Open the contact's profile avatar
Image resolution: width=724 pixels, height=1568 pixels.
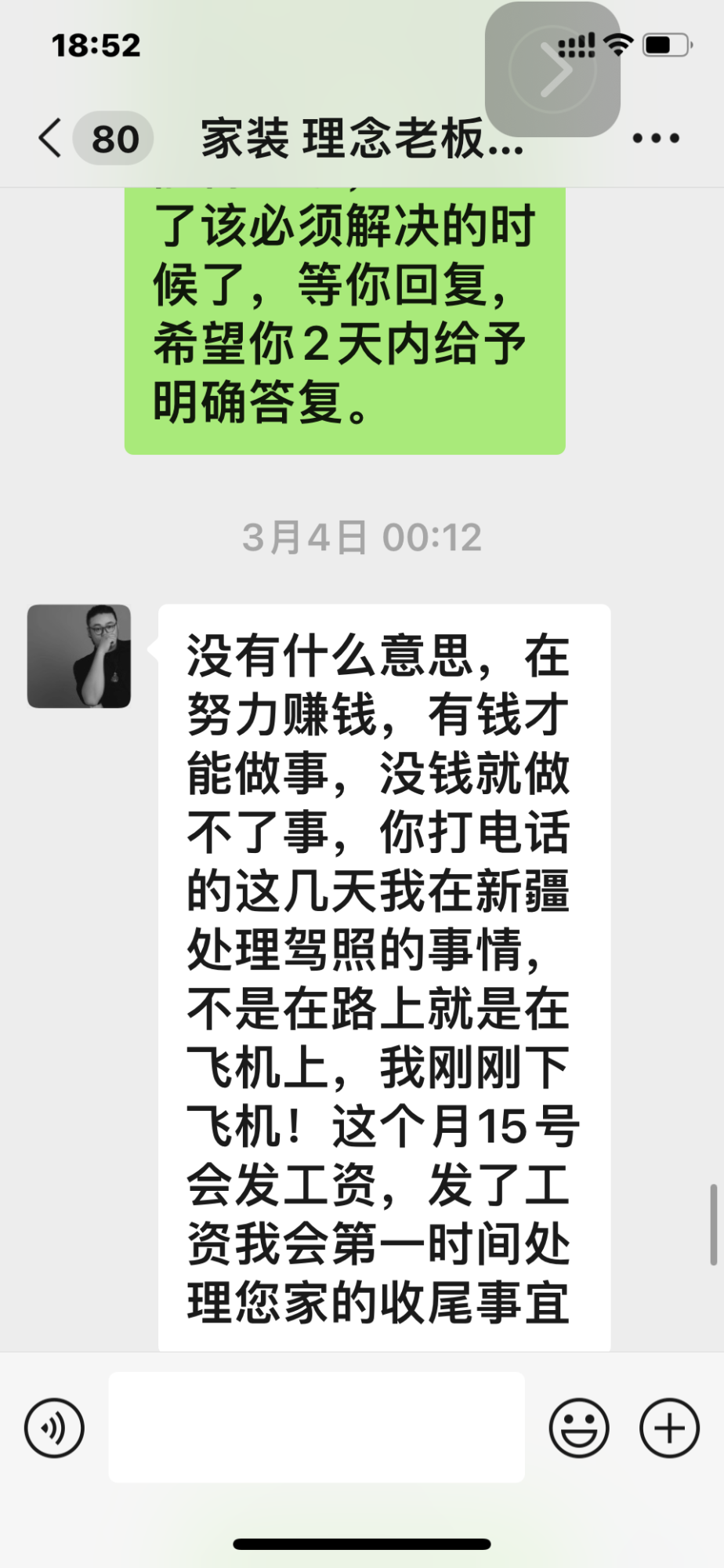(79, 656)
